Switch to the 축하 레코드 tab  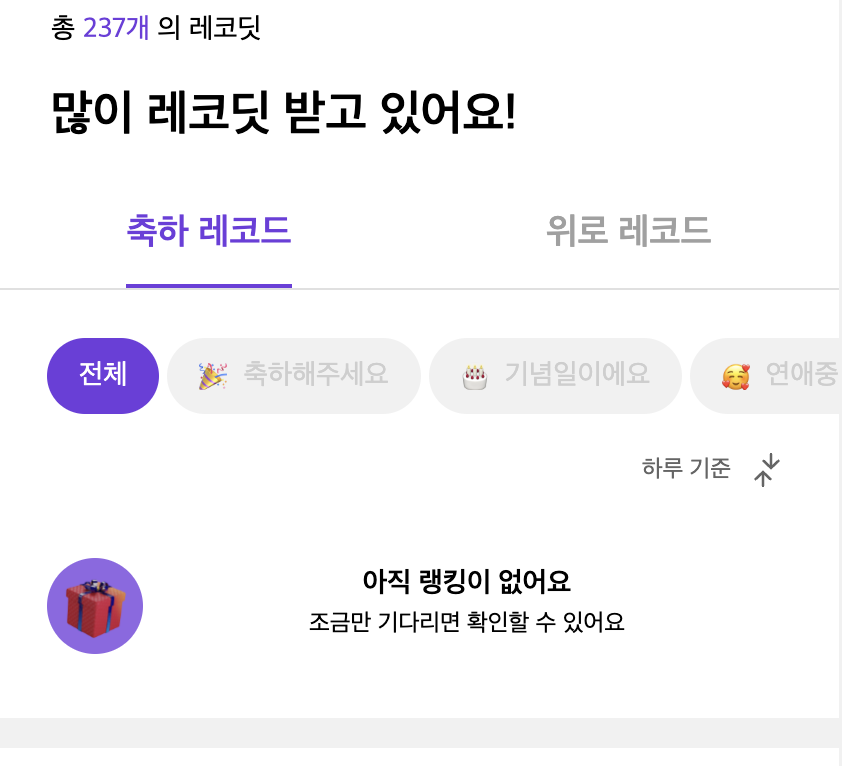(208, 232)
